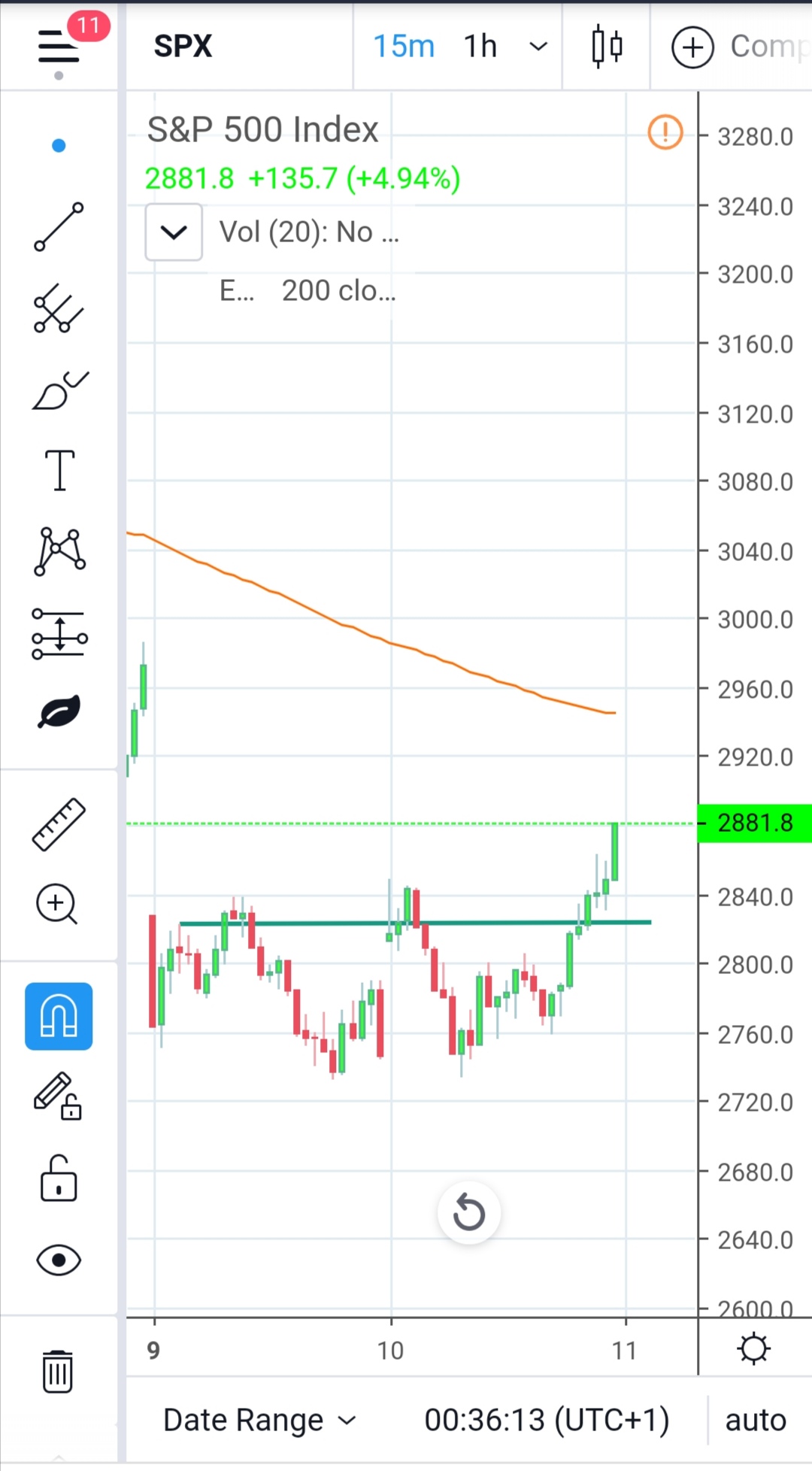
Task: Activate the zoom in tool
Action: (57, 904)
